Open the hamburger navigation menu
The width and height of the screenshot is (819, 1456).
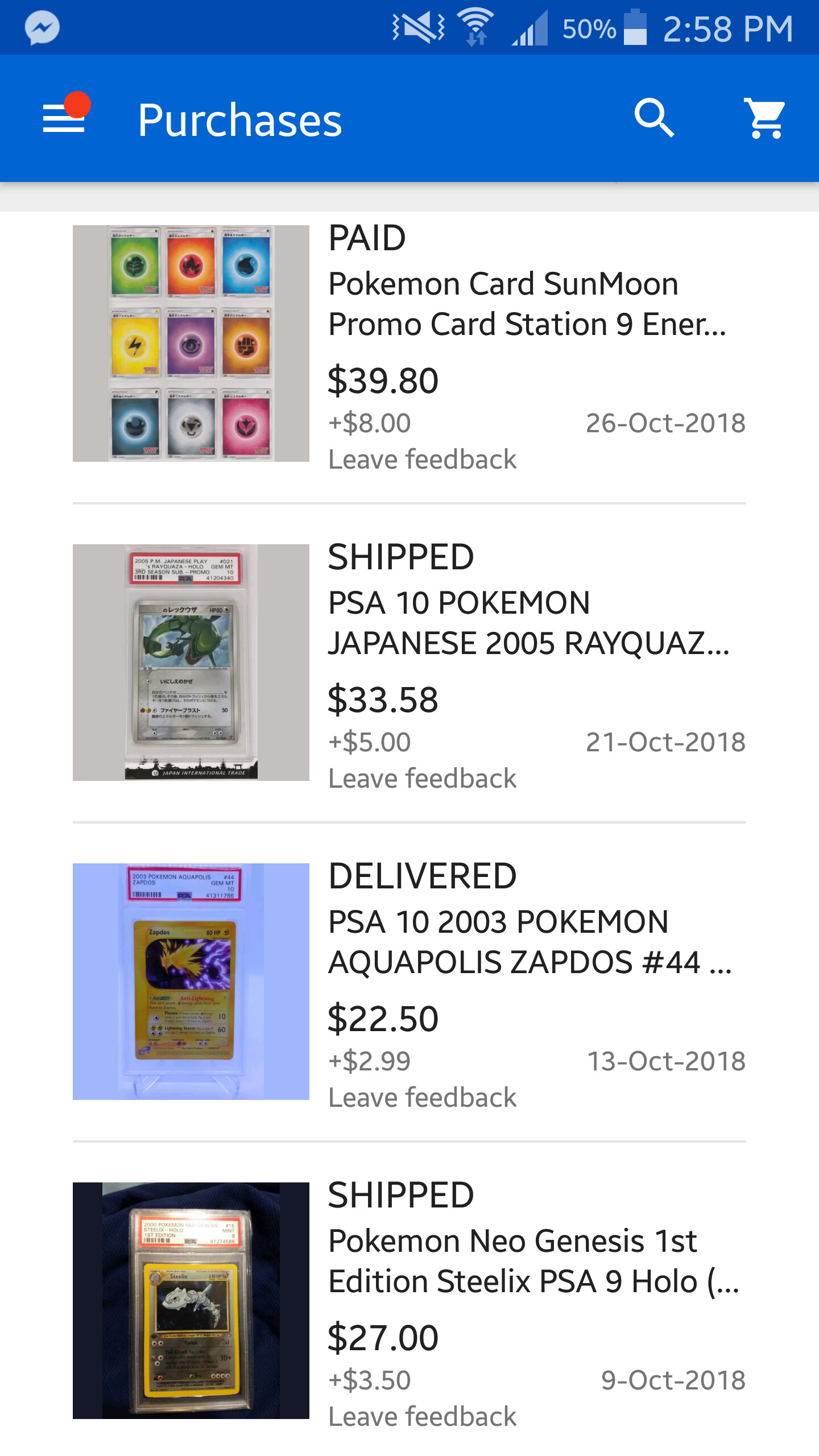point(64,118)
